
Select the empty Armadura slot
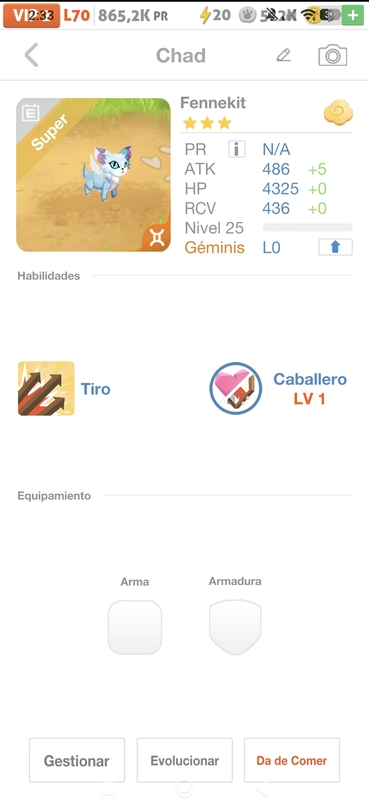(235, 627)
